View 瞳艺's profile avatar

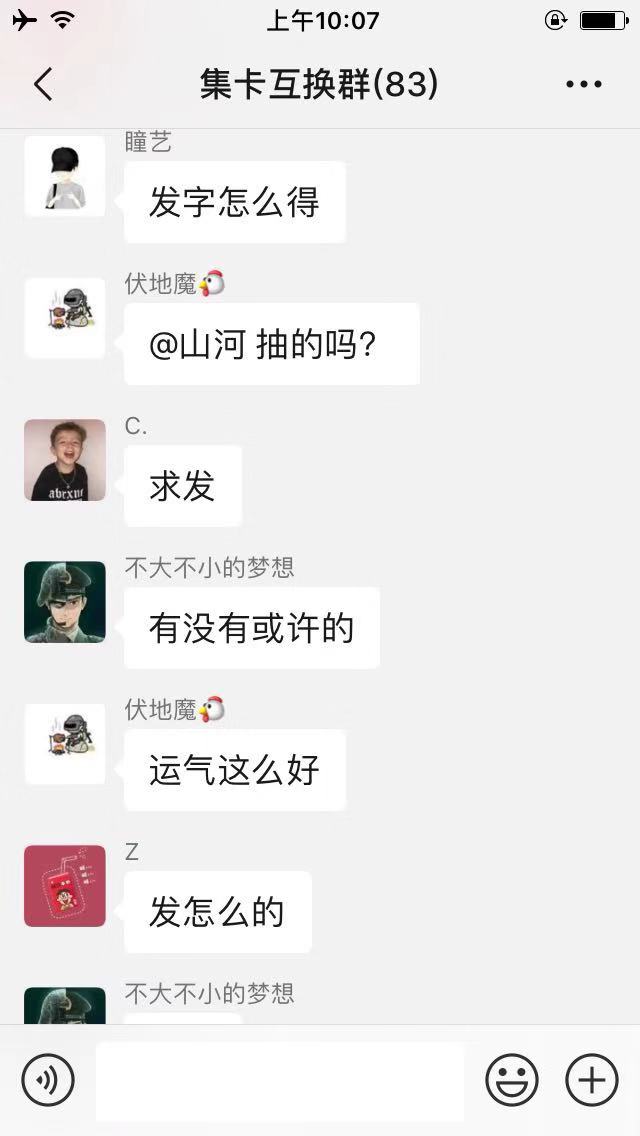pos(65,176)
